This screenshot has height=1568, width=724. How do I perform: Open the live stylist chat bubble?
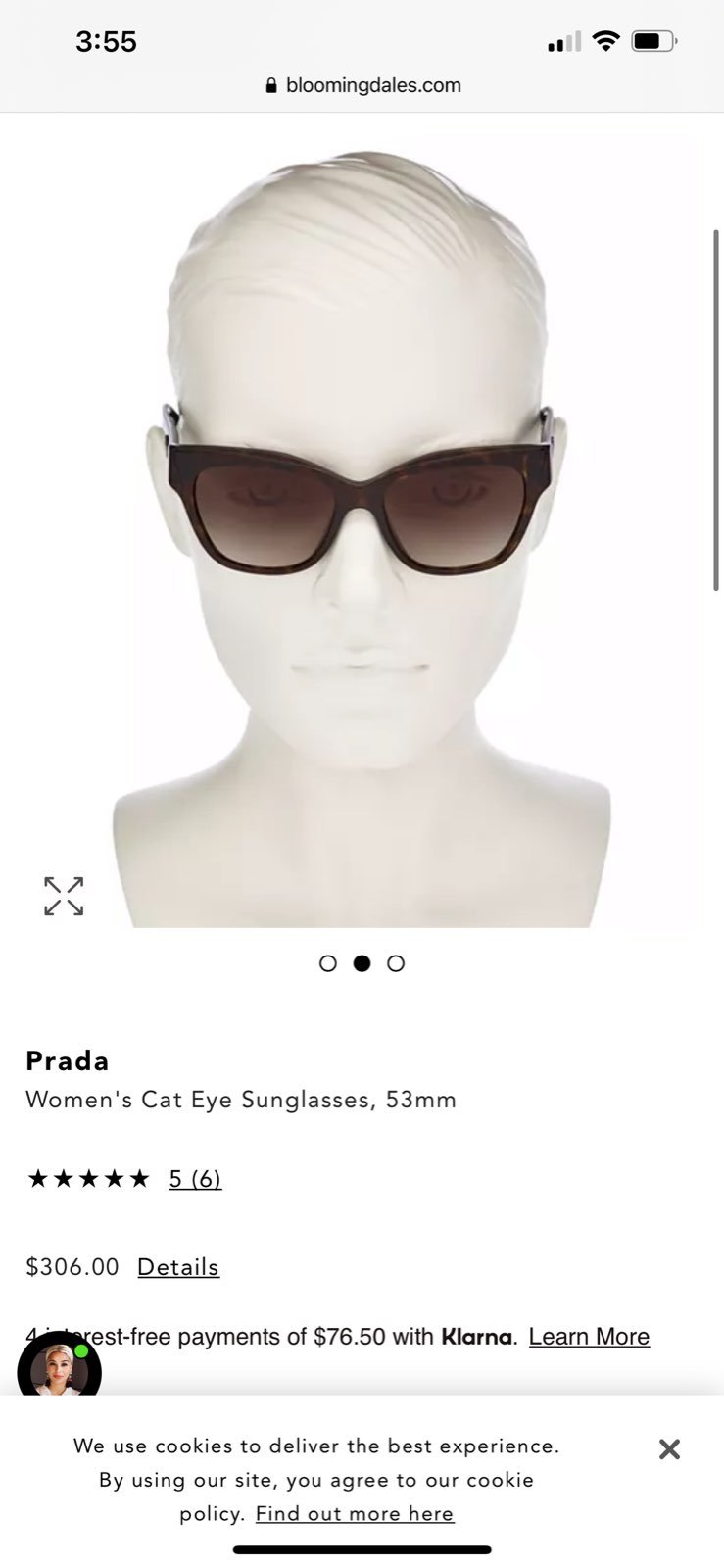(x=59, y=1367)
